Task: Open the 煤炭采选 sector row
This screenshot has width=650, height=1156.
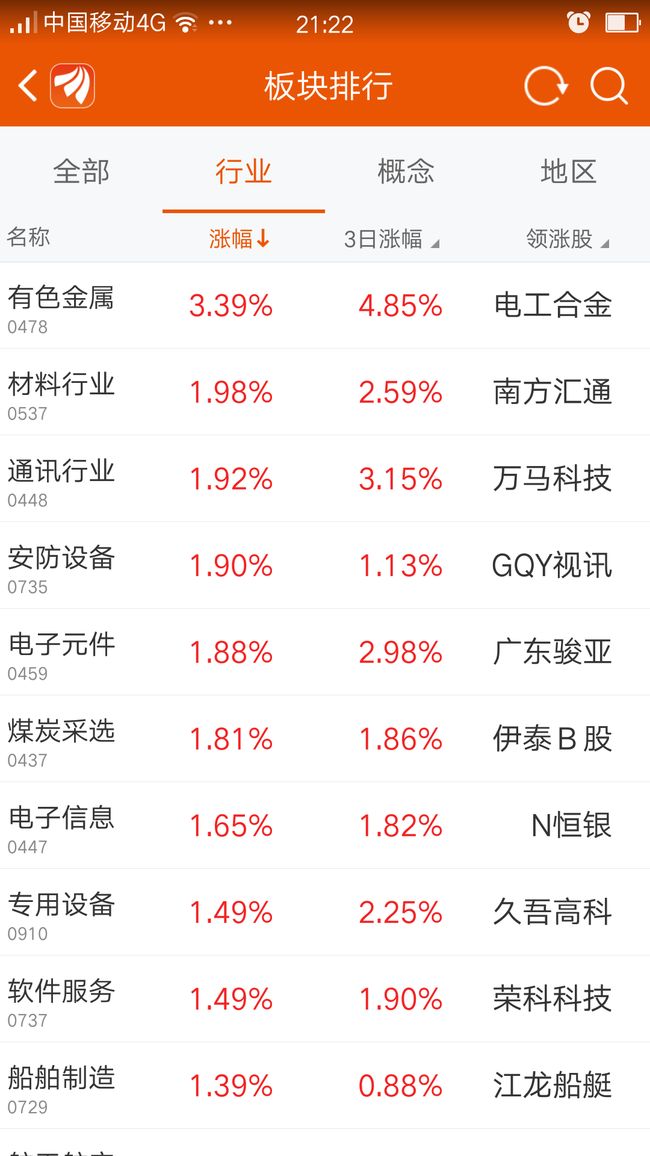Action: [325, 739]
